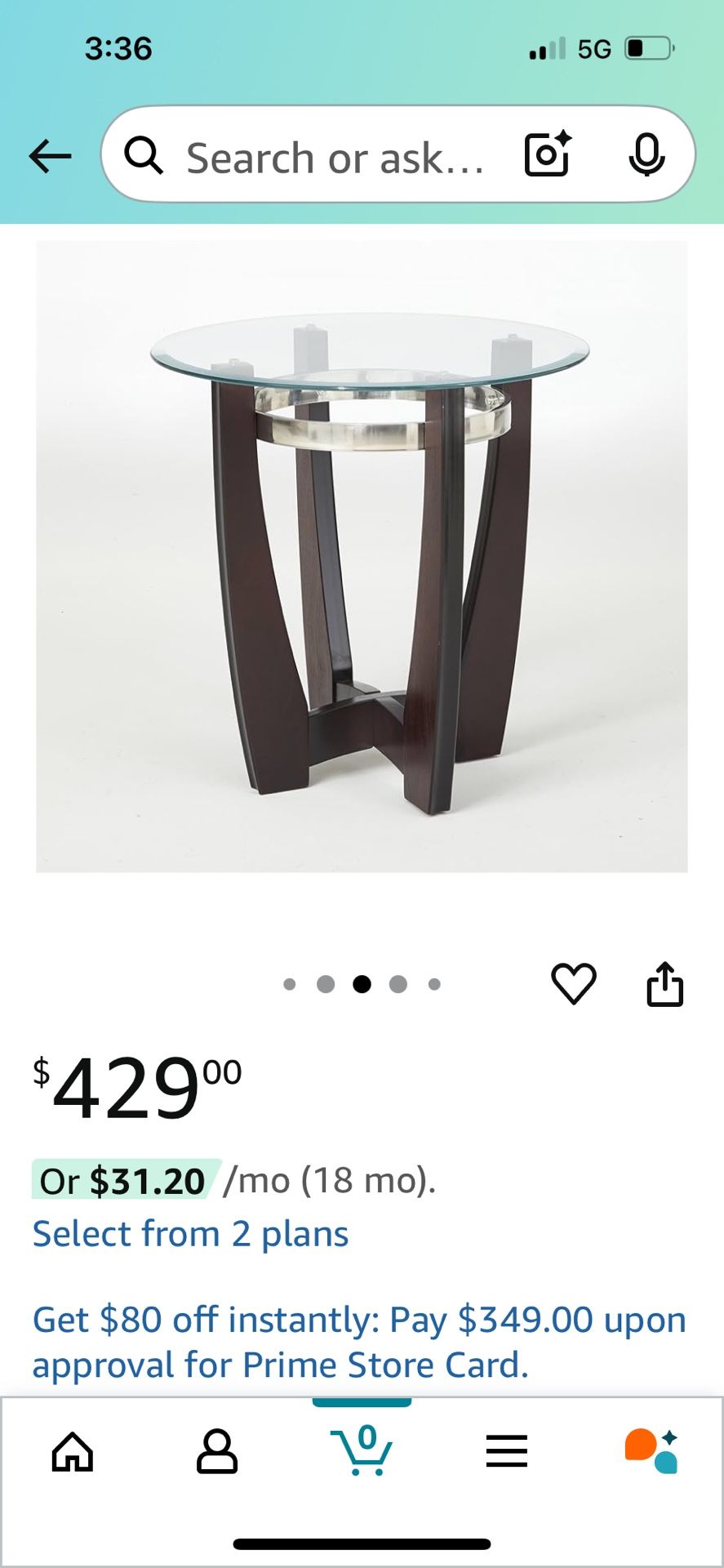724x1568 pixels.
Task: Open the end table product image
Action: pyautogui.click(x=362, y=555)
